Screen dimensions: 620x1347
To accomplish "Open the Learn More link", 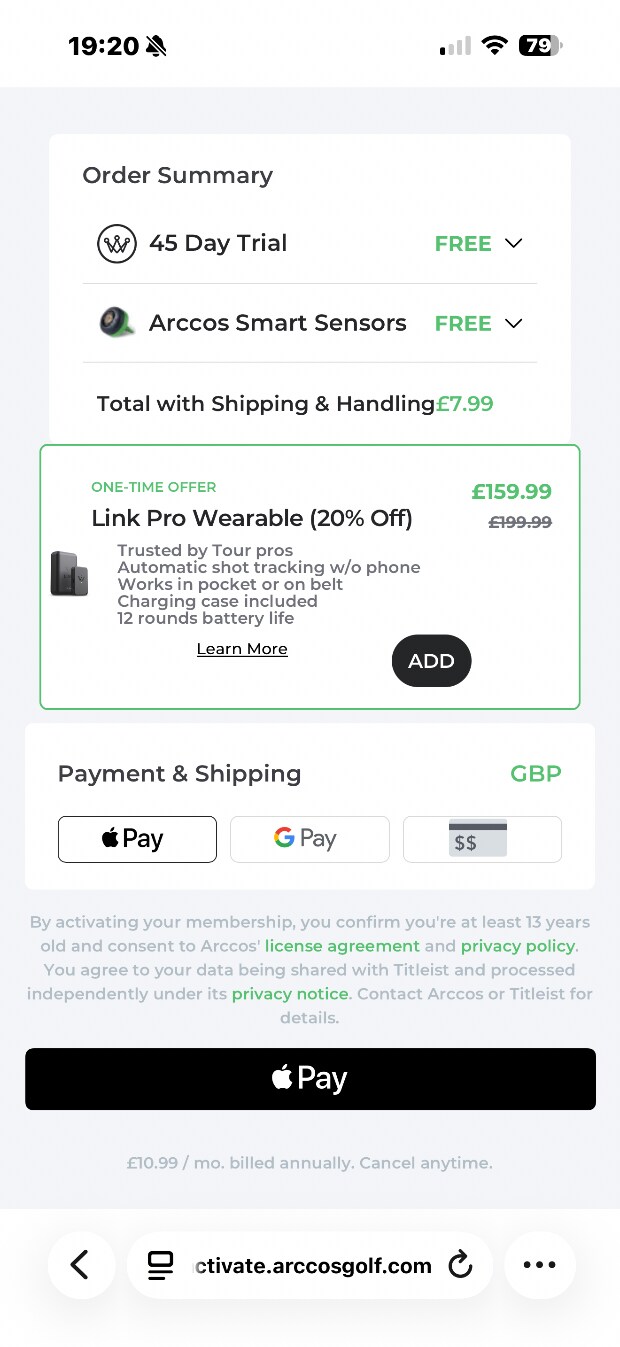I will [x=242, y=649].
